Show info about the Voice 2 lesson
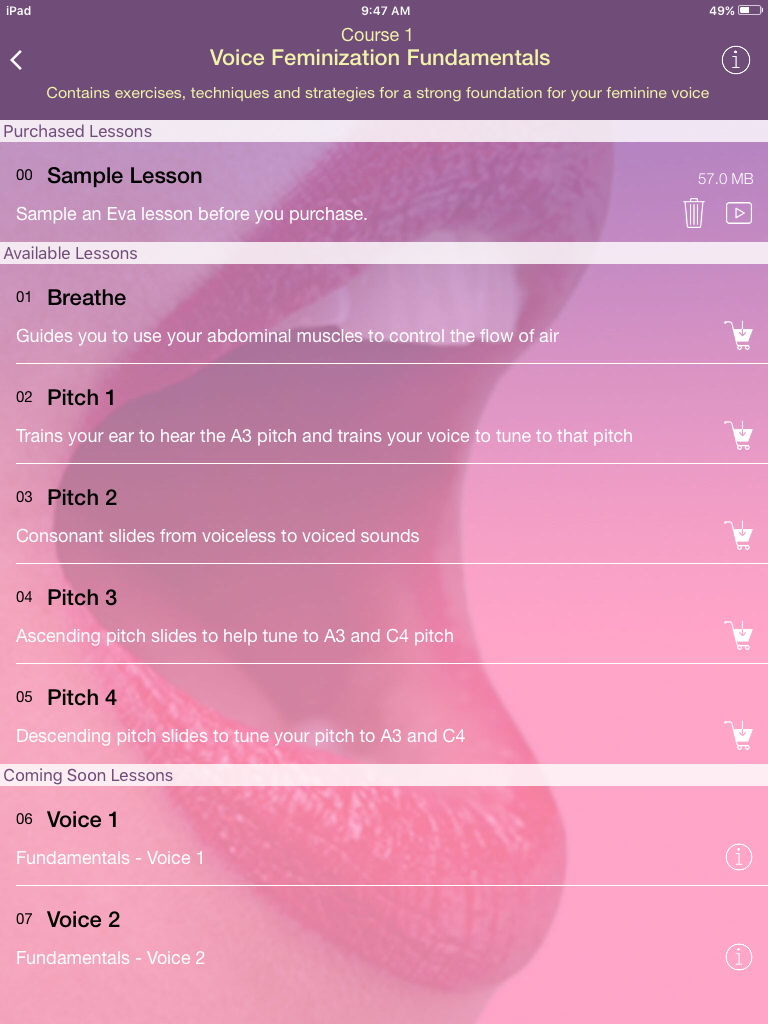 [x=739, y=957]
